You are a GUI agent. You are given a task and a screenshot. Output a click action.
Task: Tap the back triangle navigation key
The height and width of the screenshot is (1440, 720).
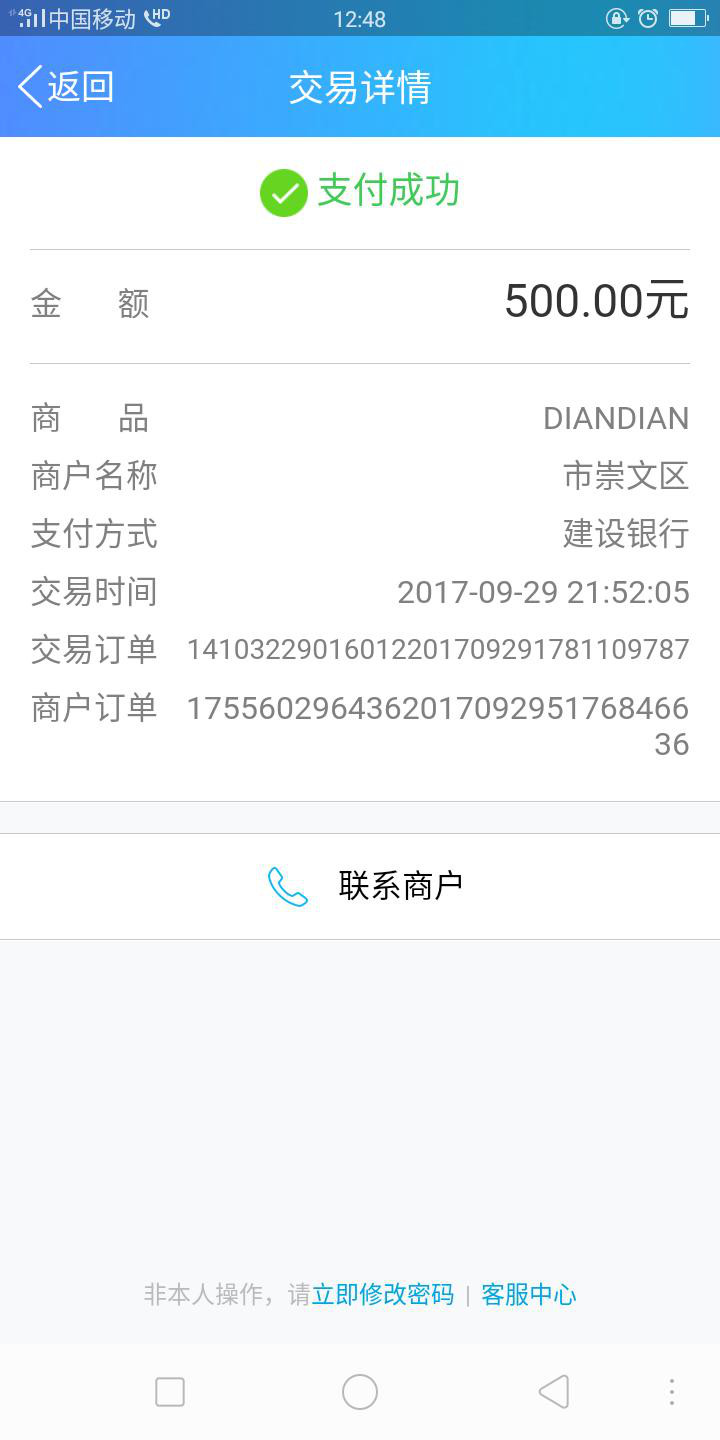pos(553,1391)
